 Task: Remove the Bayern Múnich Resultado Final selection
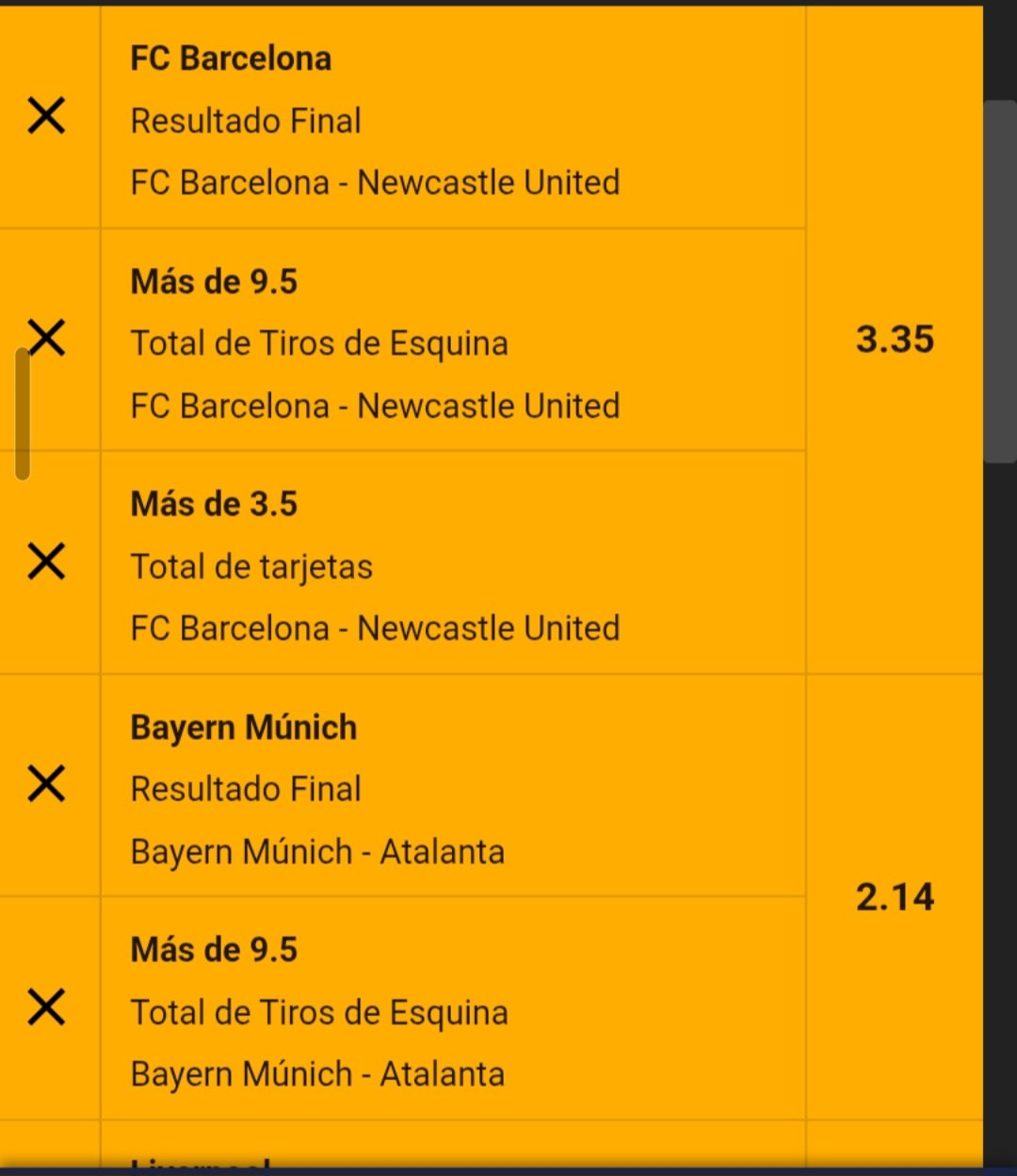[46, 784]
